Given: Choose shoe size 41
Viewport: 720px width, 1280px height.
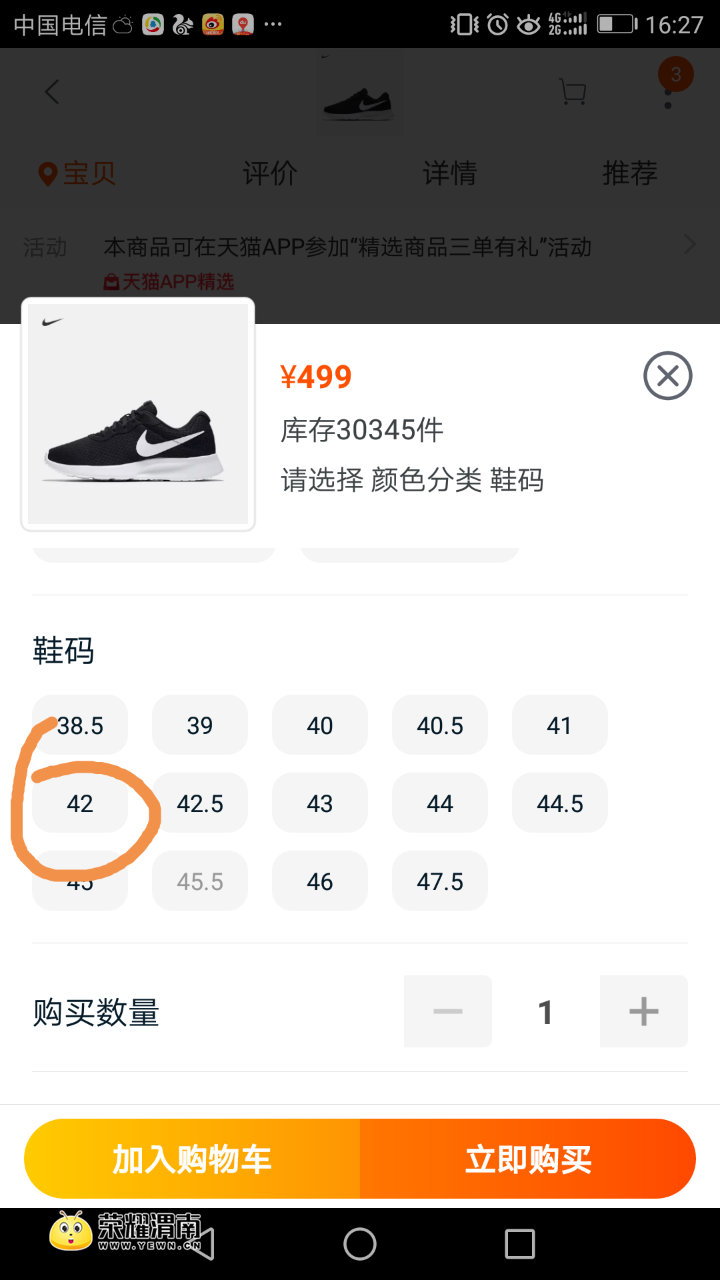Looking at the screenshot, I should point(559,725).
